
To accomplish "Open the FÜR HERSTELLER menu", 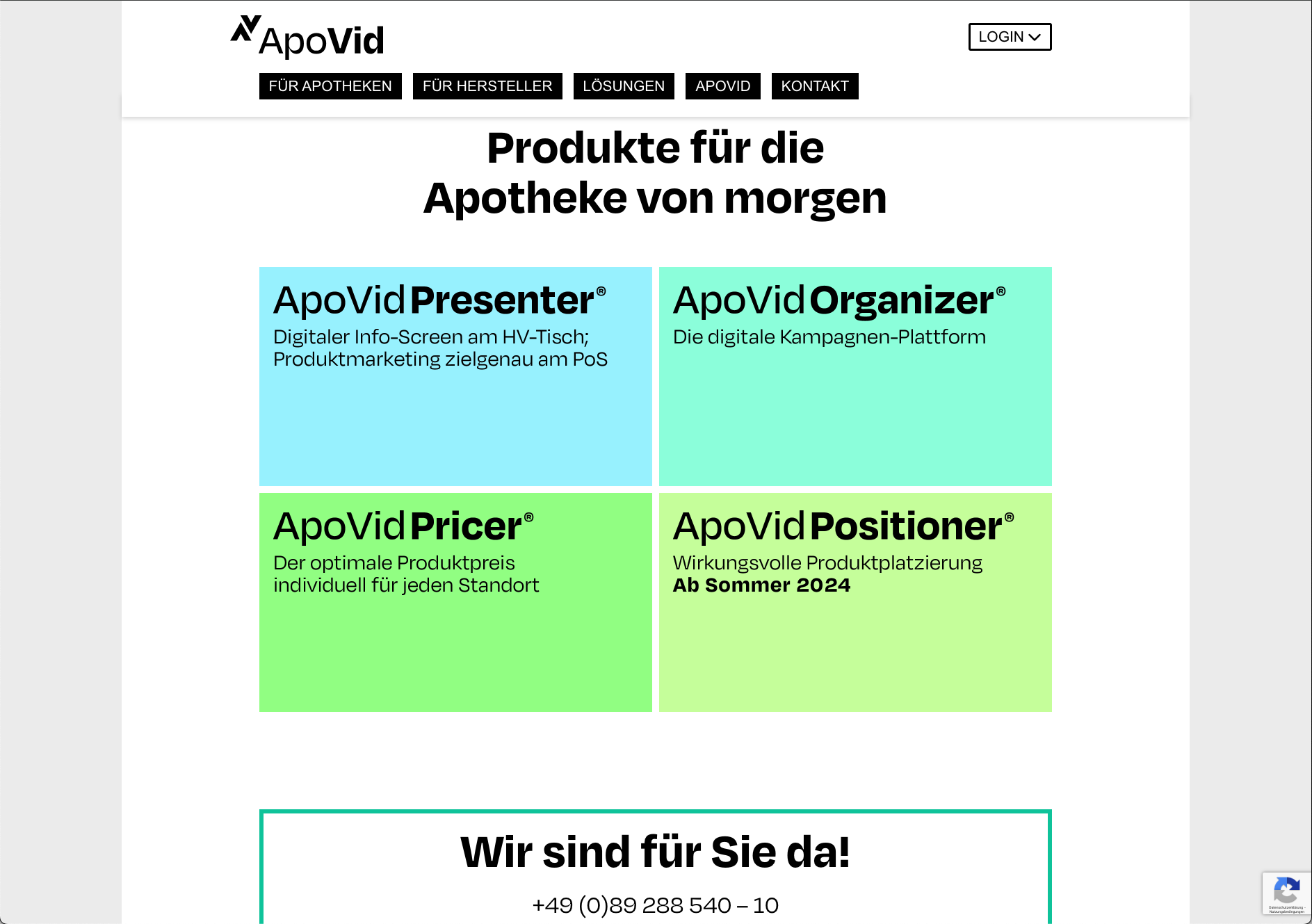I will click(x=487, y=86).
